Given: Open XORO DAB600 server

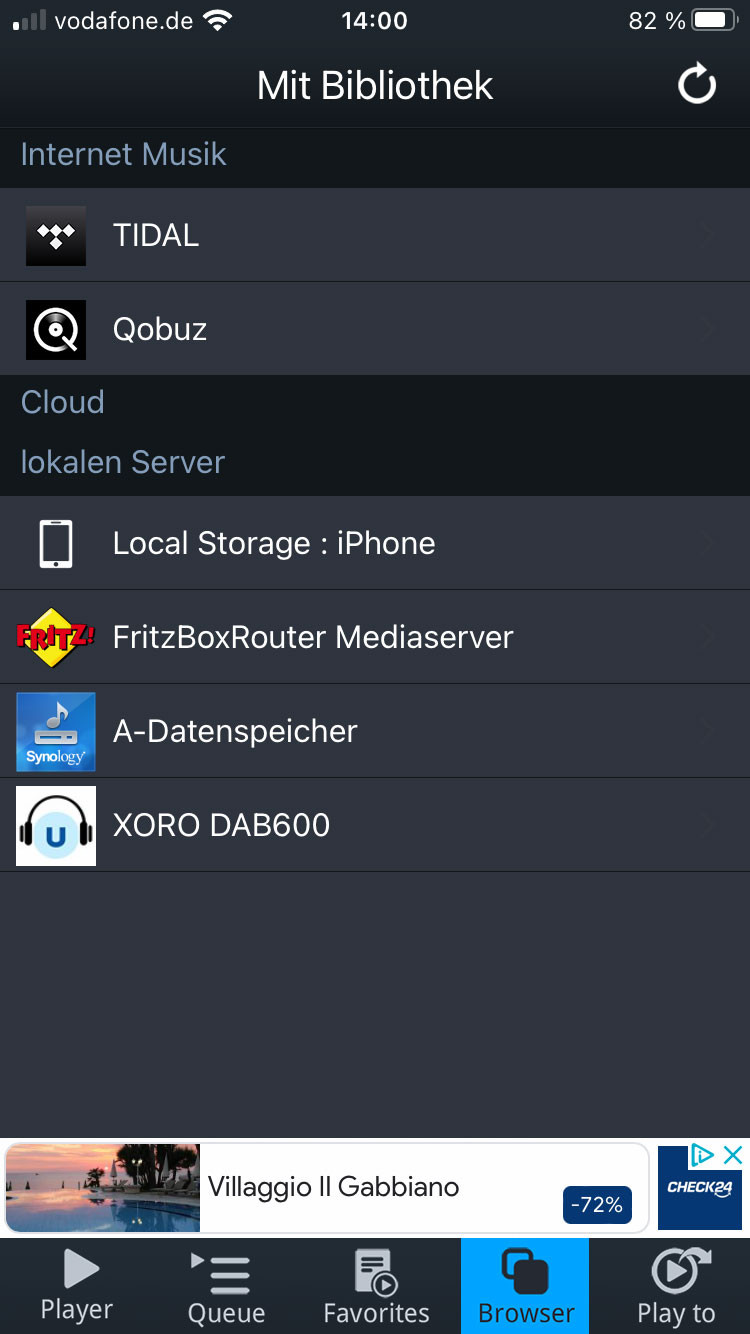Looking at the screenshot, I should tap(375, 826).
